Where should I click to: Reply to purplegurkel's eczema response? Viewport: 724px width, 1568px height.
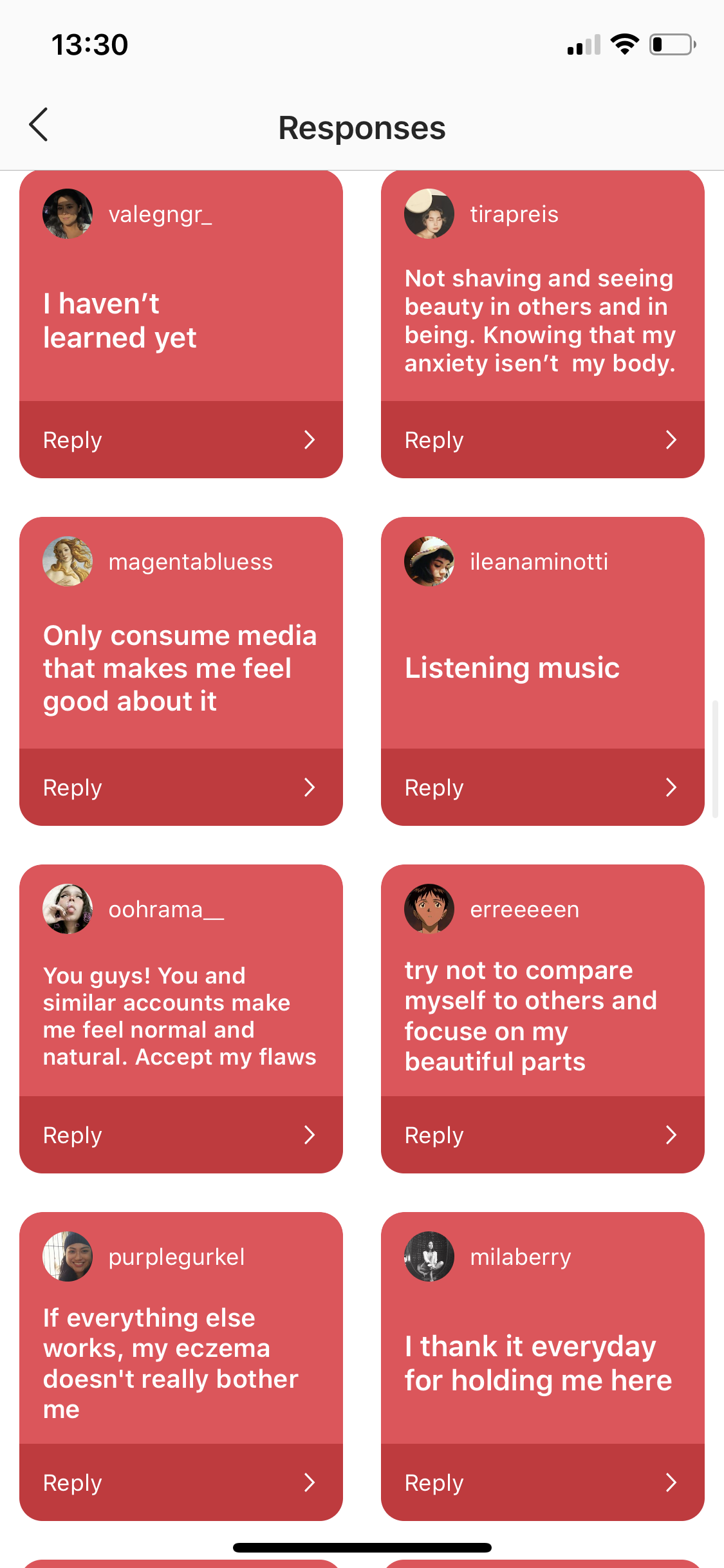(x=181, y=1482)
